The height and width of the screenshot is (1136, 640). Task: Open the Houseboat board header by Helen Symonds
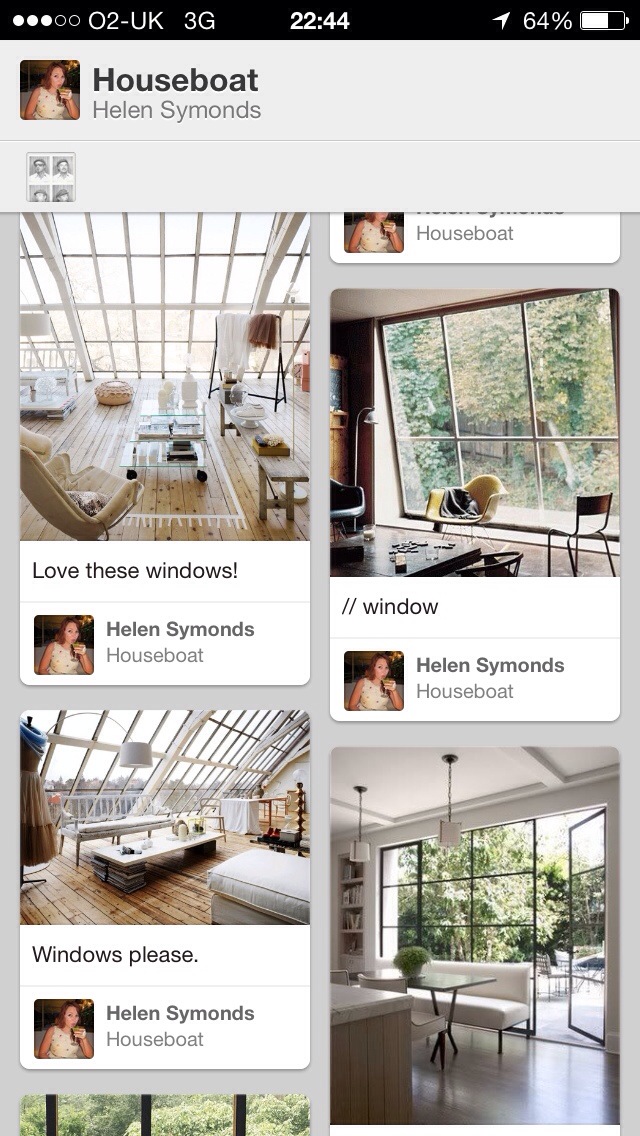pyautogui.click(x=175, y=92)
